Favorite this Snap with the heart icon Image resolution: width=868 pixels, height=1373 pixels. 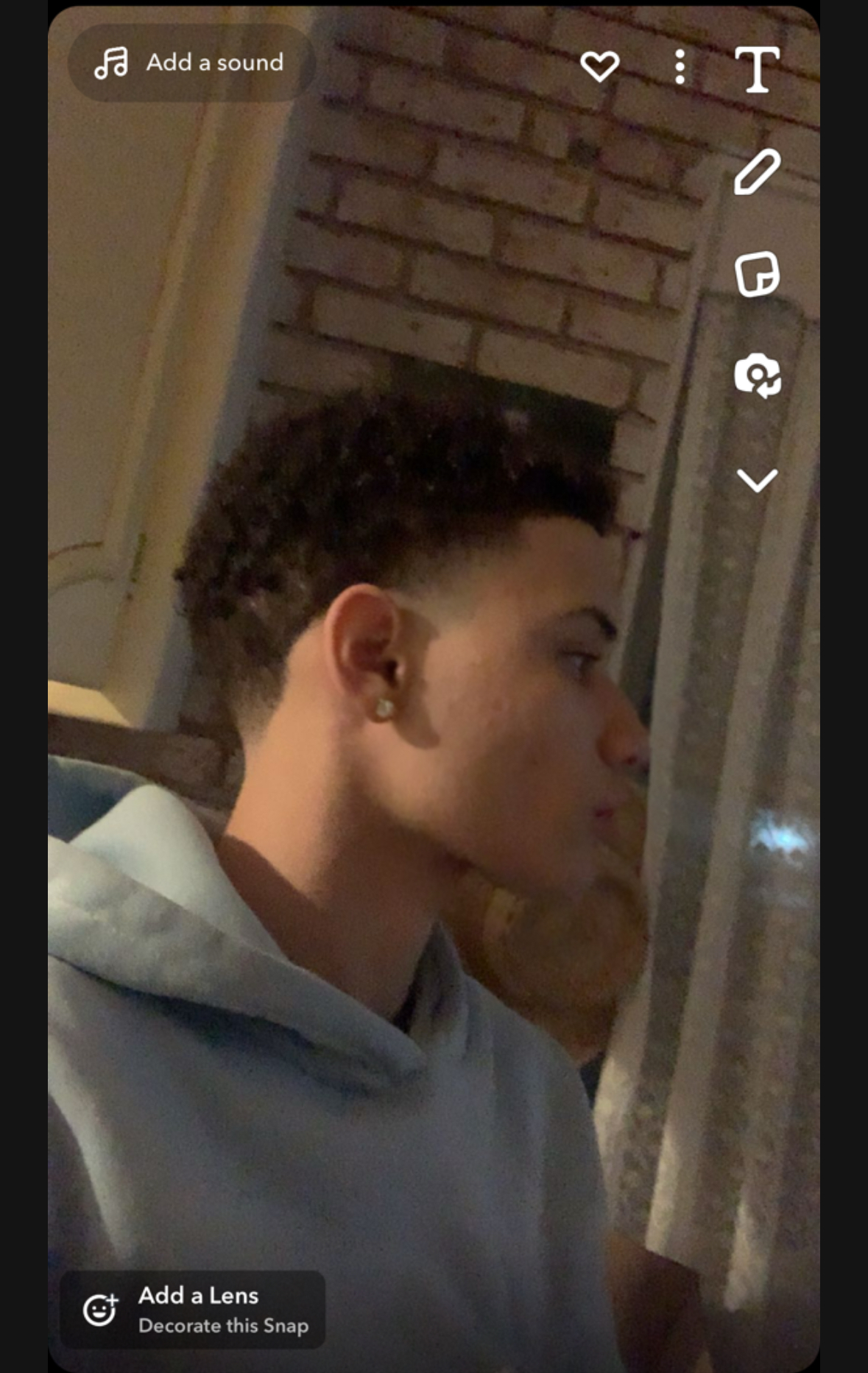click(600, 66)
